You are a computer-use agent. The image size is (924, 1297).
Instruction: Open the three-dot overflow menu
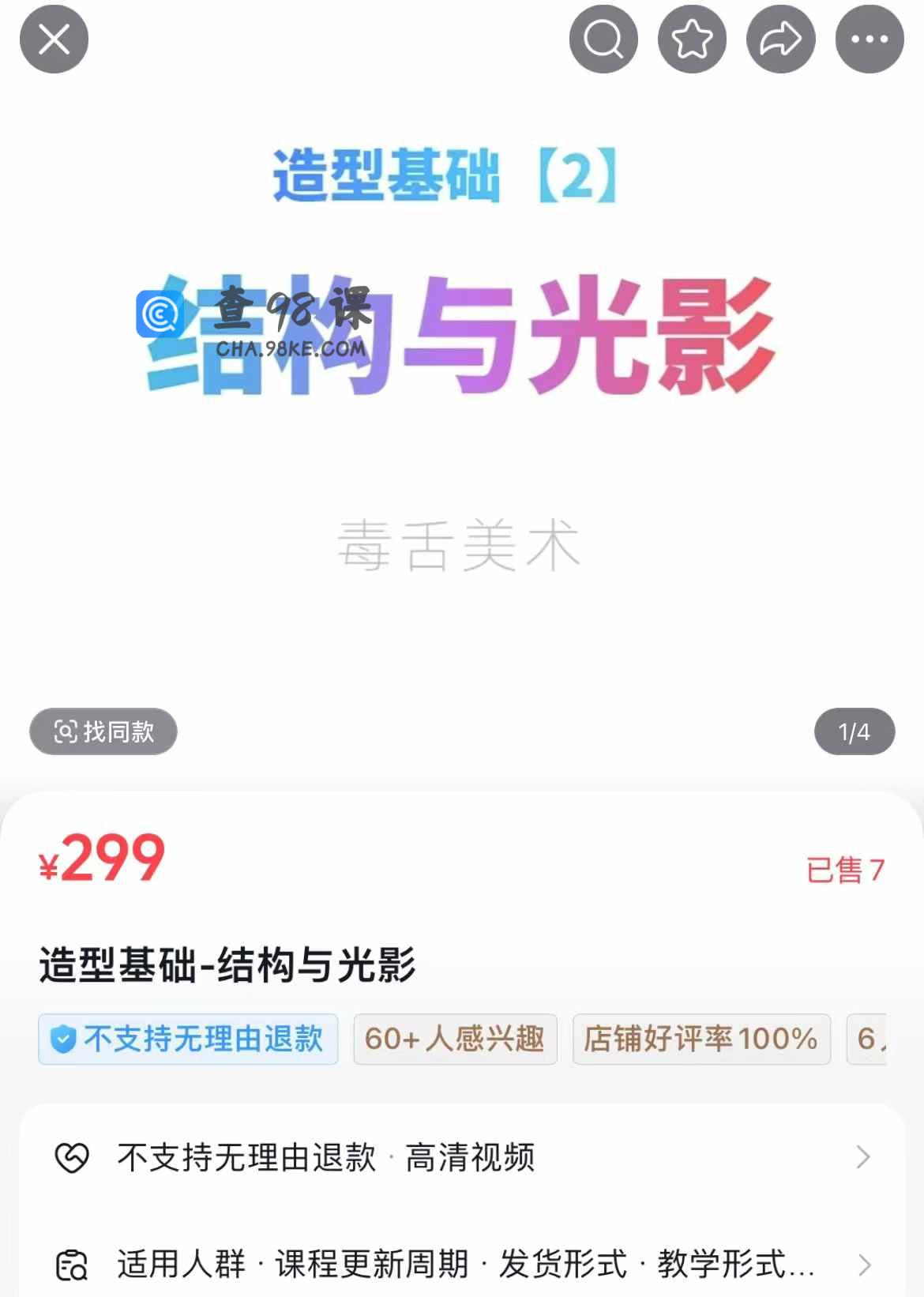(869, 39)
